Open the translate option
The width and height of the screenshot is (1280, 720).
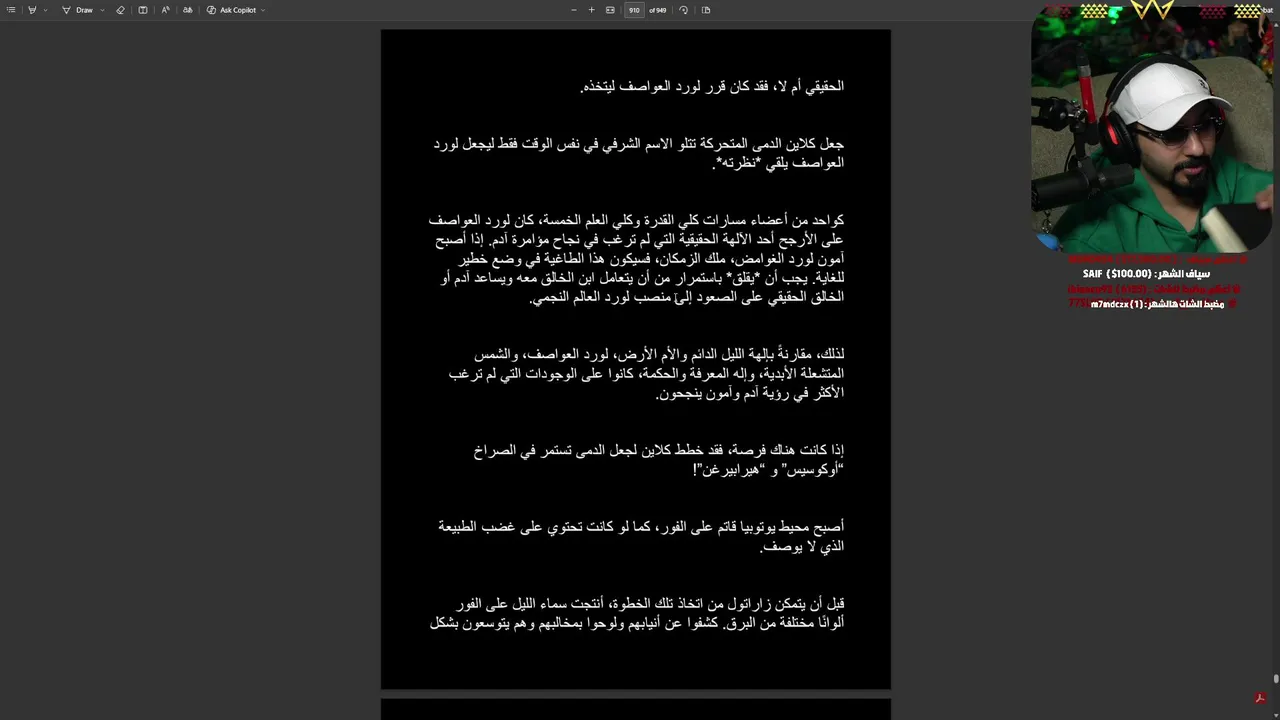point(187,10)
